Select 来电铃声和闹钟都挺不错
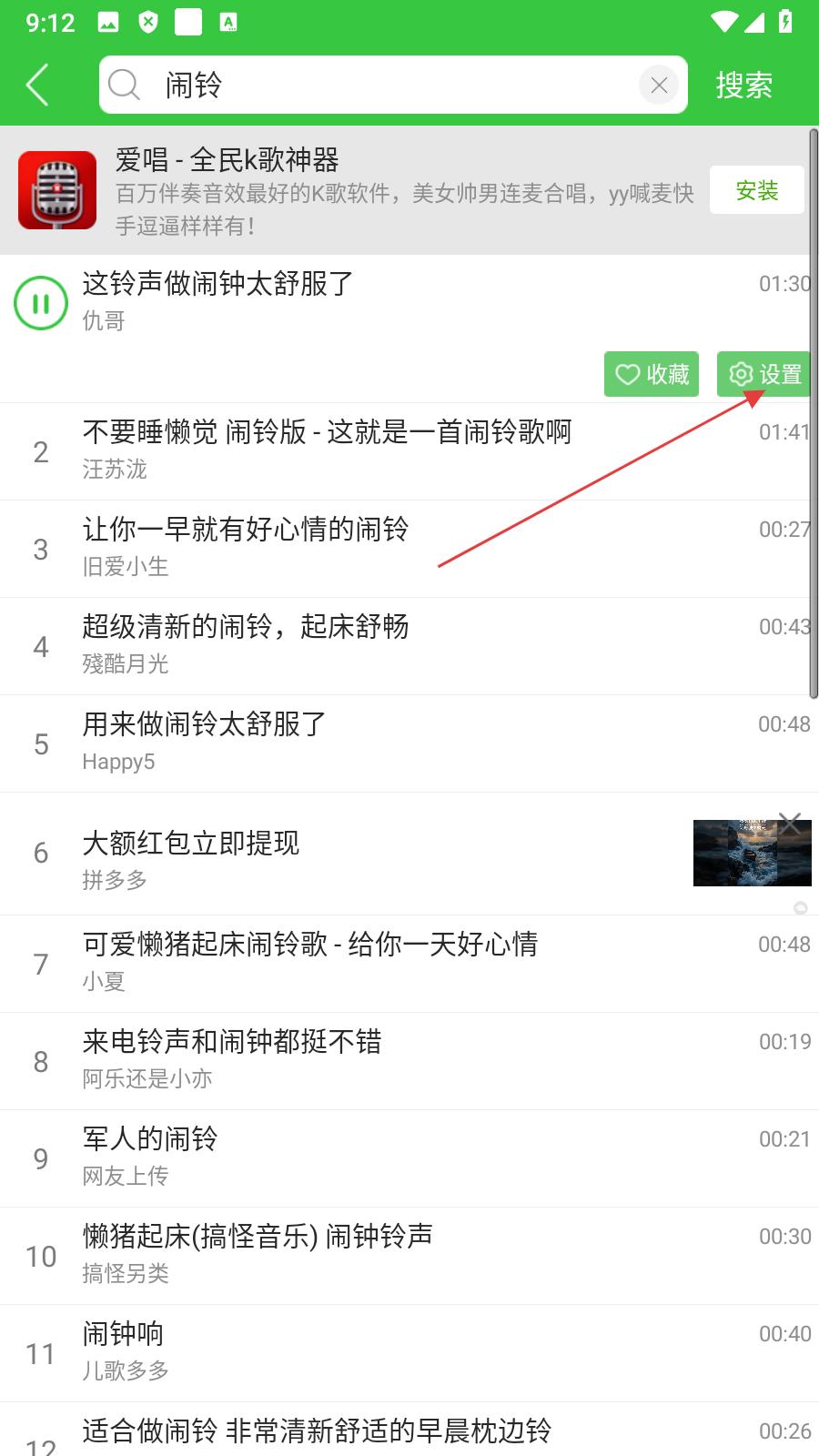Screen dimensions: 819x1456 tap(232, 1060)
